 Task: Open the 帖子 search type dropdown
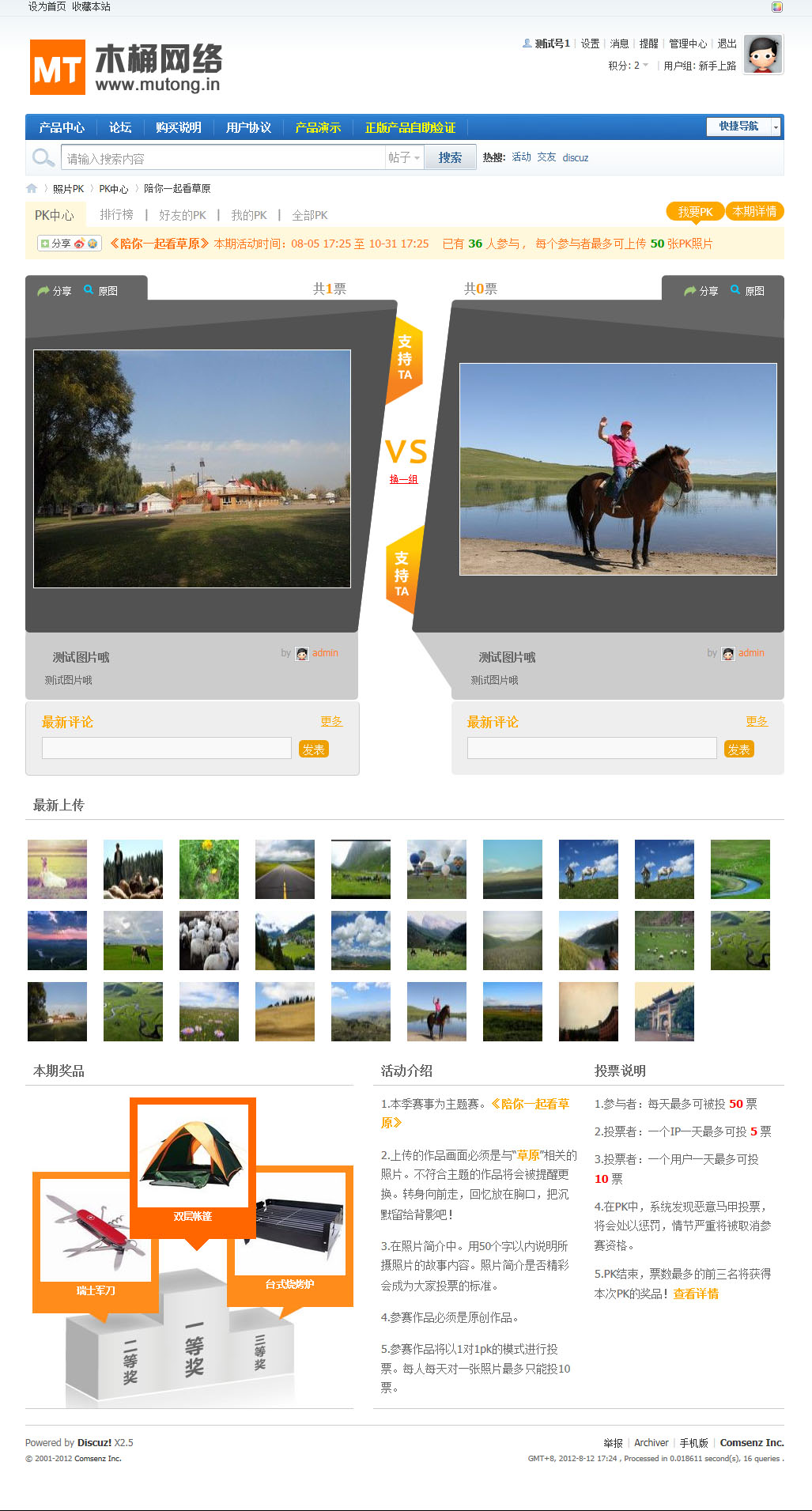404,158
